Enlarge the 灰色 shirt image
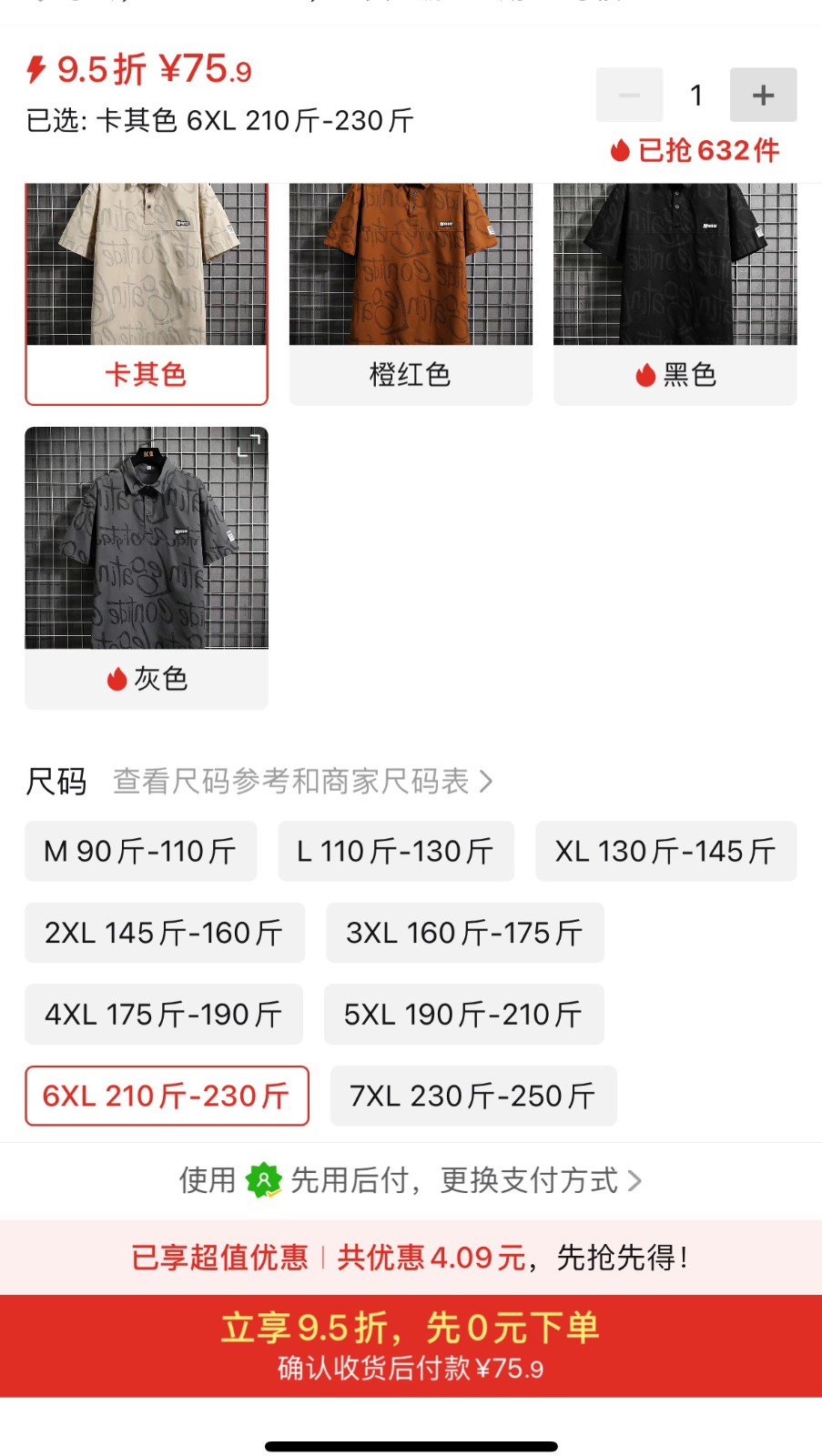 pos(249,446)
